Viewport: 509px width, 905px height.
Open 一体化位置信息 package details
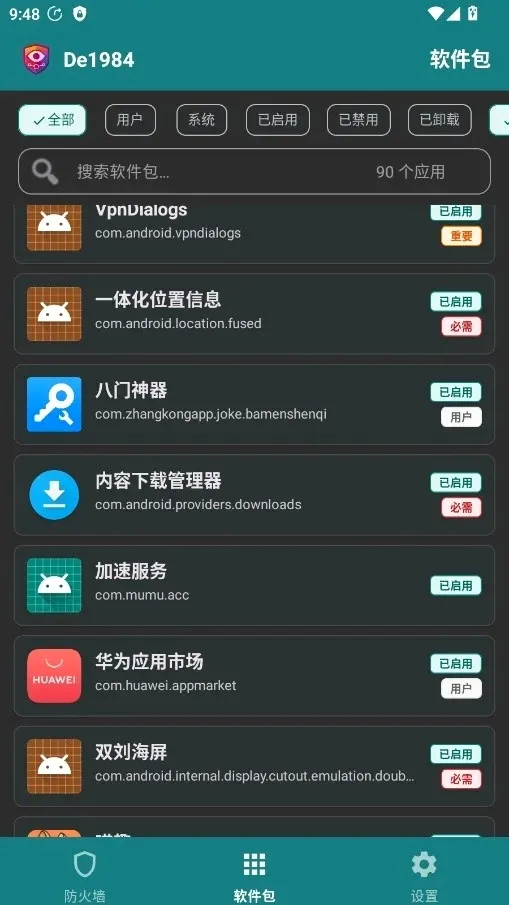pos(254,313)
